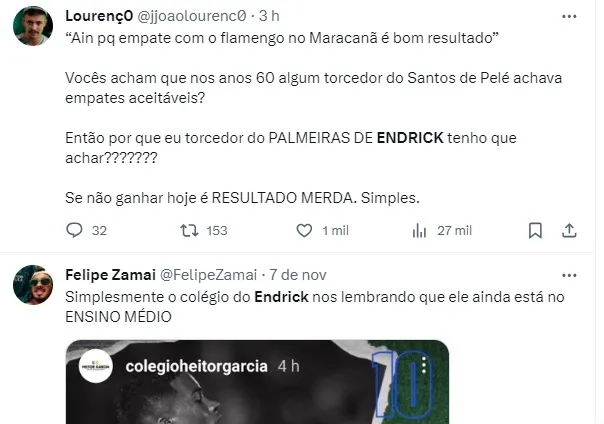
Task: Reply to Lourenço's tweet
Action: click(73, 230)
